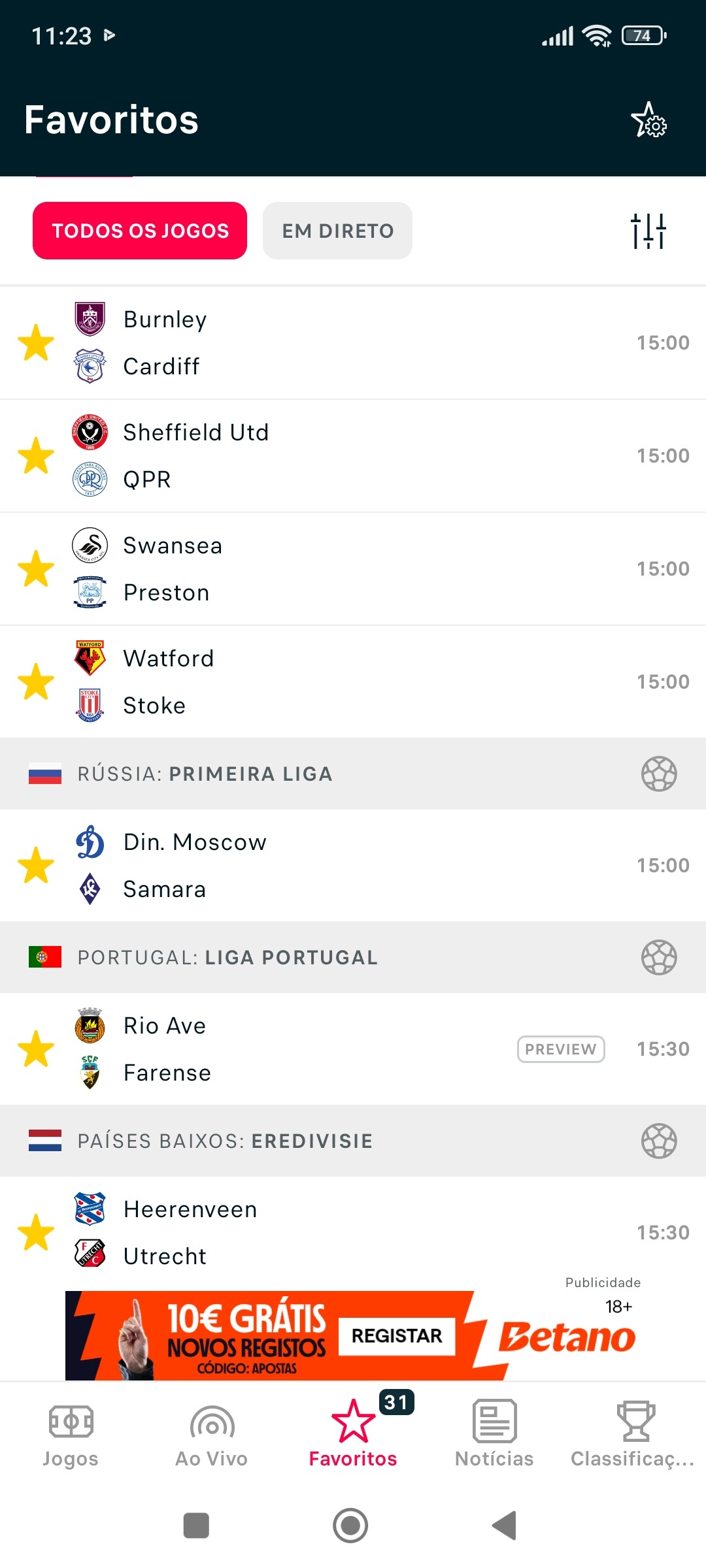Open favorites settings star-gear icon

pyautogui.click(x=648, y=120)
